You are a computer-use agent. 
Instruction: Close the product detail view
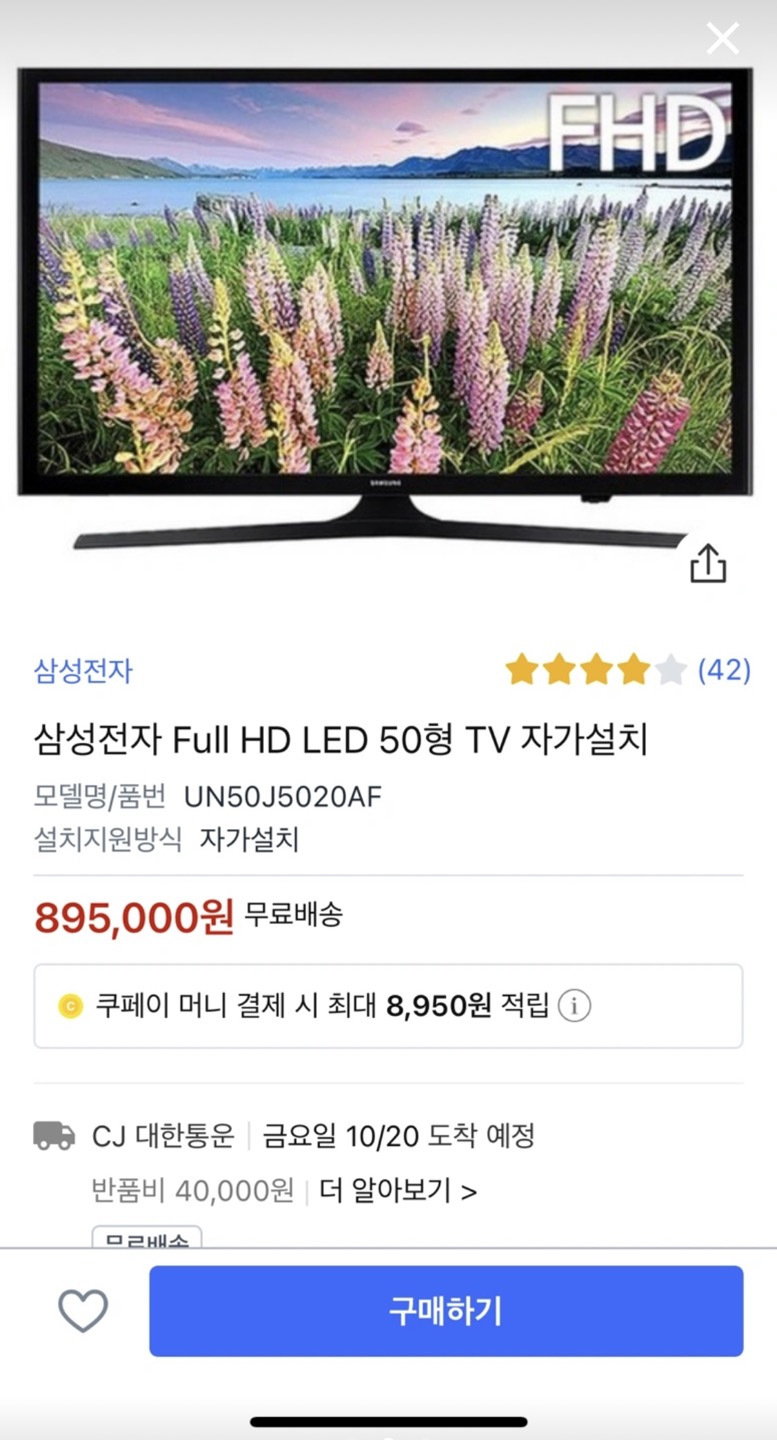coord(722,39)
